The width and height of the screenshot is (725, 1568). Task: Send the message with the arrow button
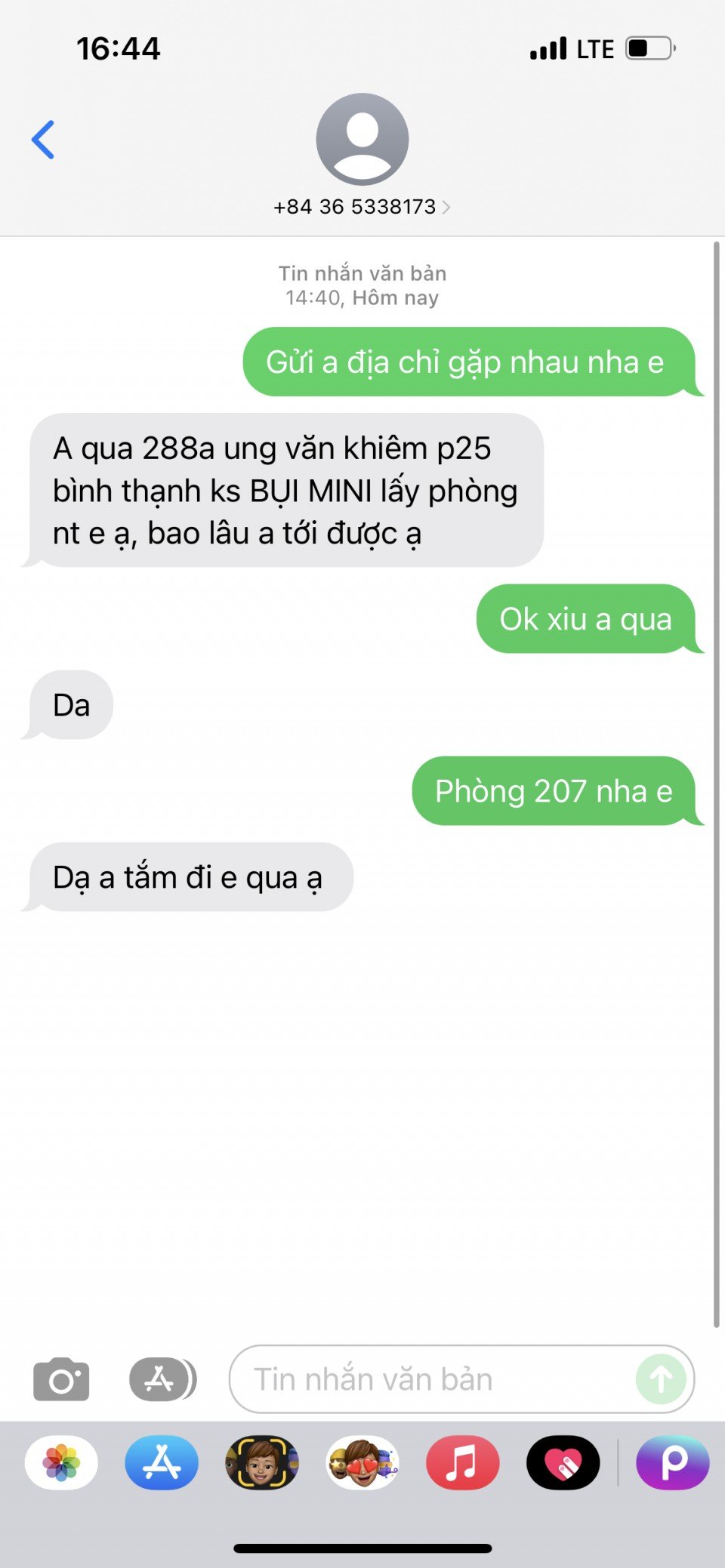point(661,1380)
